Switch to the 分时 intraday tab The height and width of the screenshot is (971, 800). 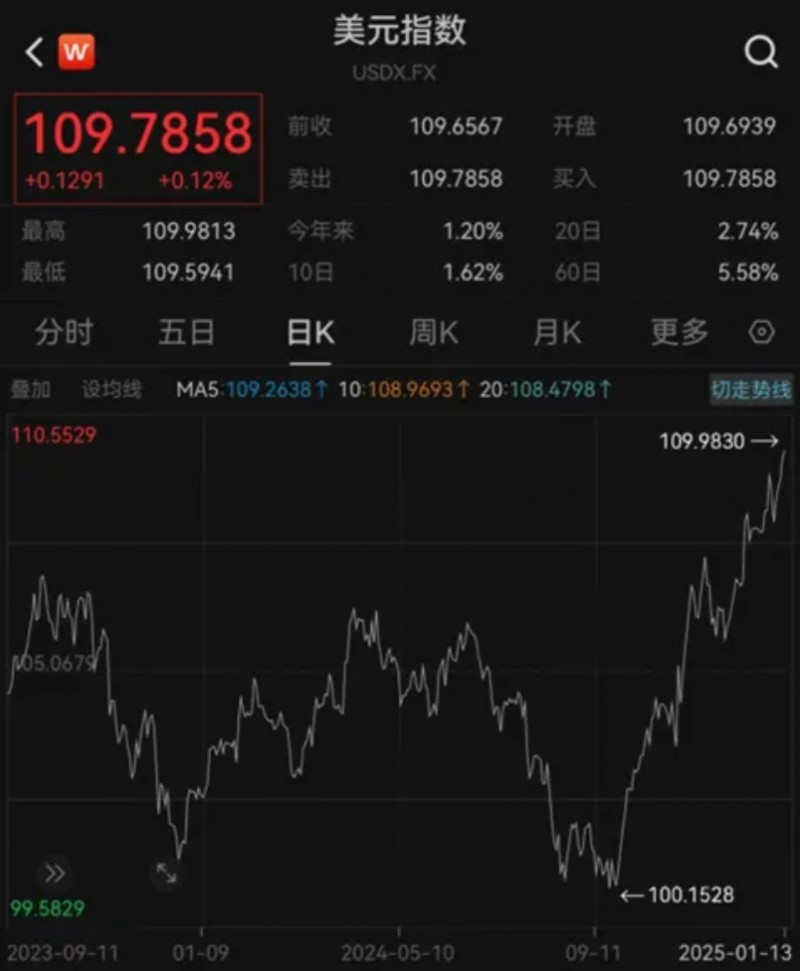pyautogui.click(x=64, y=333)
